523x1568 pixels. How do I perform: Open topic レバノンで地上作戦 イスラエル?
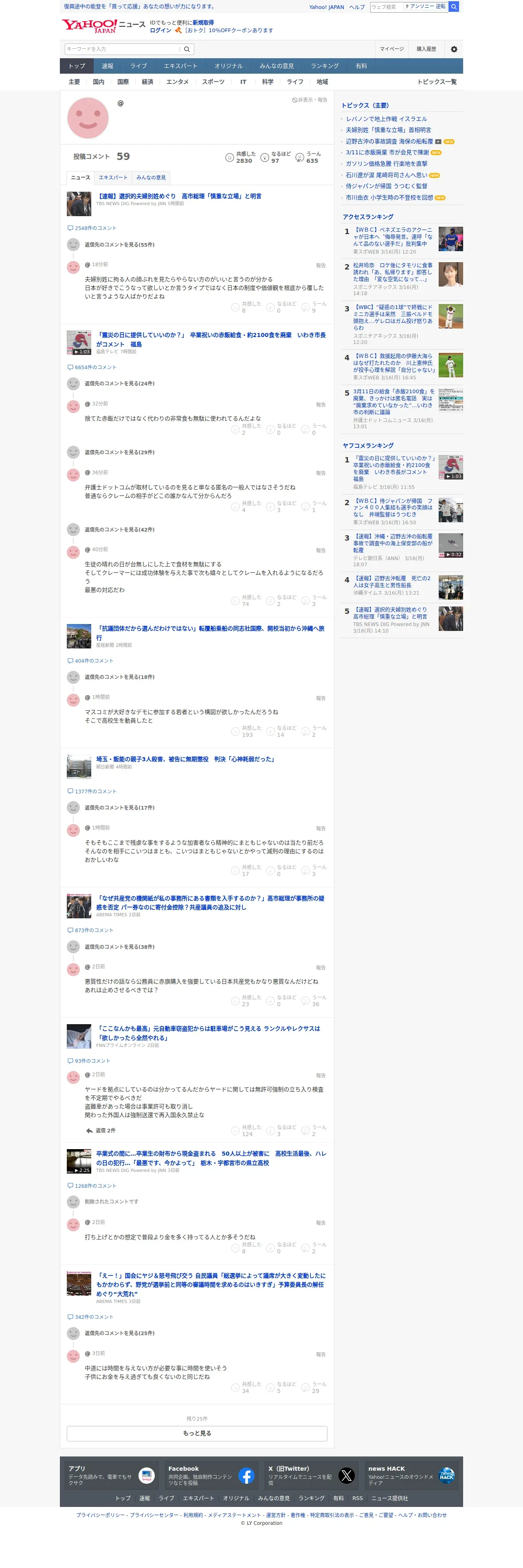pos(386,119)
